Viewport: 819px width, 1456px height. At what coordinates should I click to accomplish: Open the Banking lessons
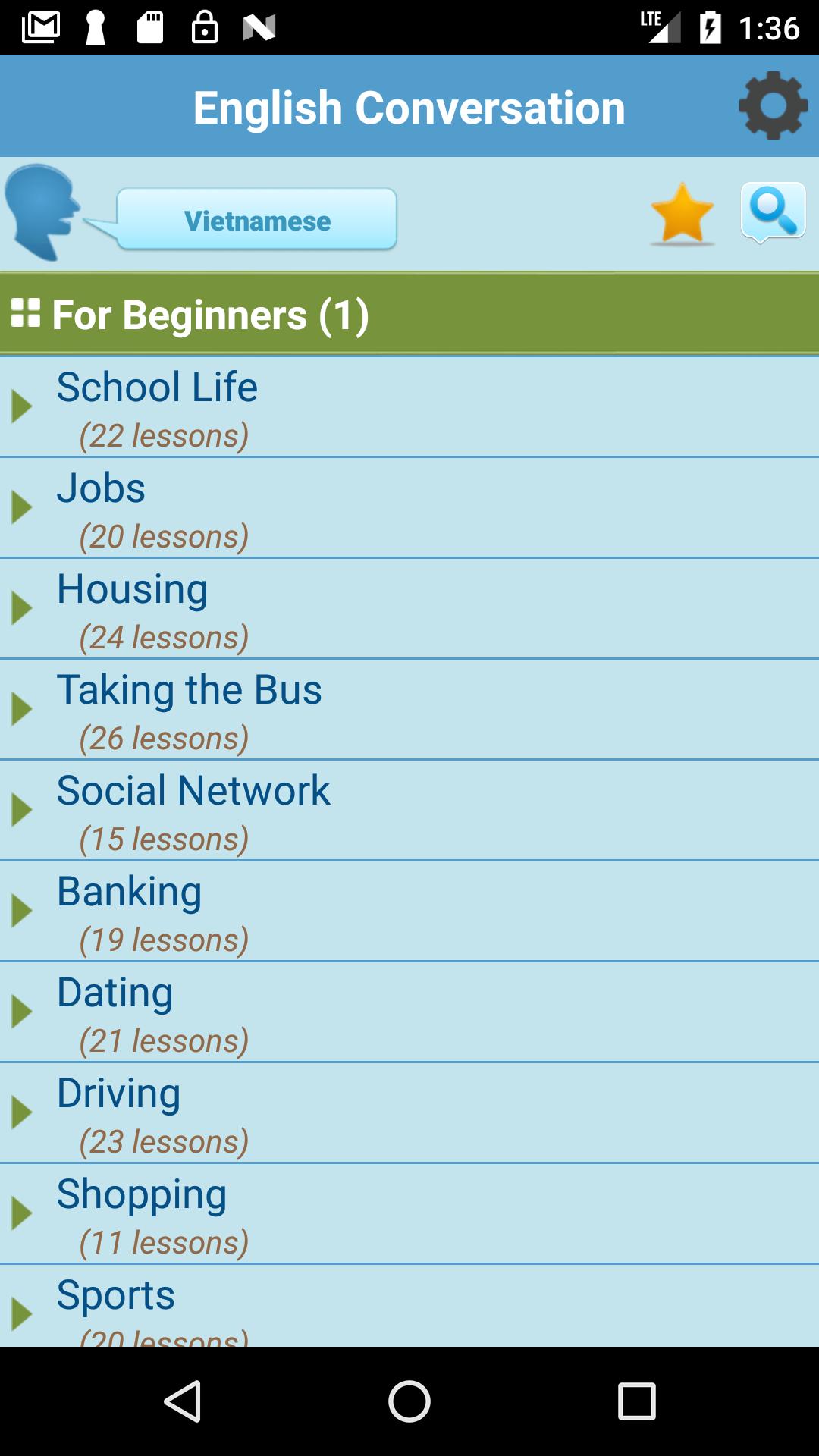(x=409, y=912)
